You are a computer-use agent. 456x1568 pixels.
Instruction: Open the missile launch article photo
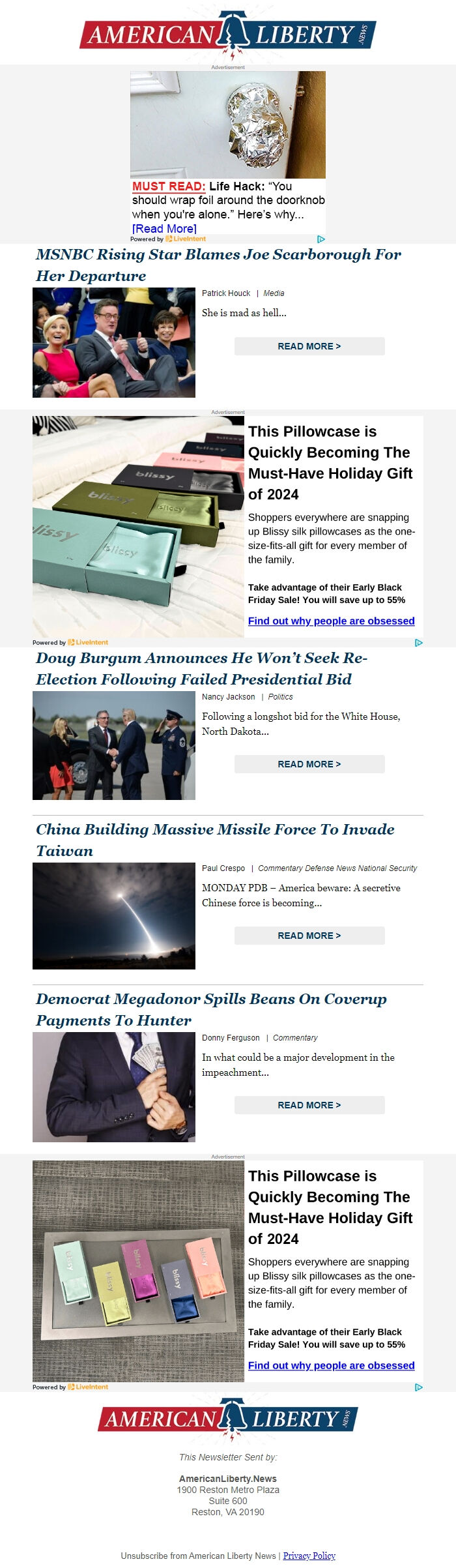click(114, 916)
